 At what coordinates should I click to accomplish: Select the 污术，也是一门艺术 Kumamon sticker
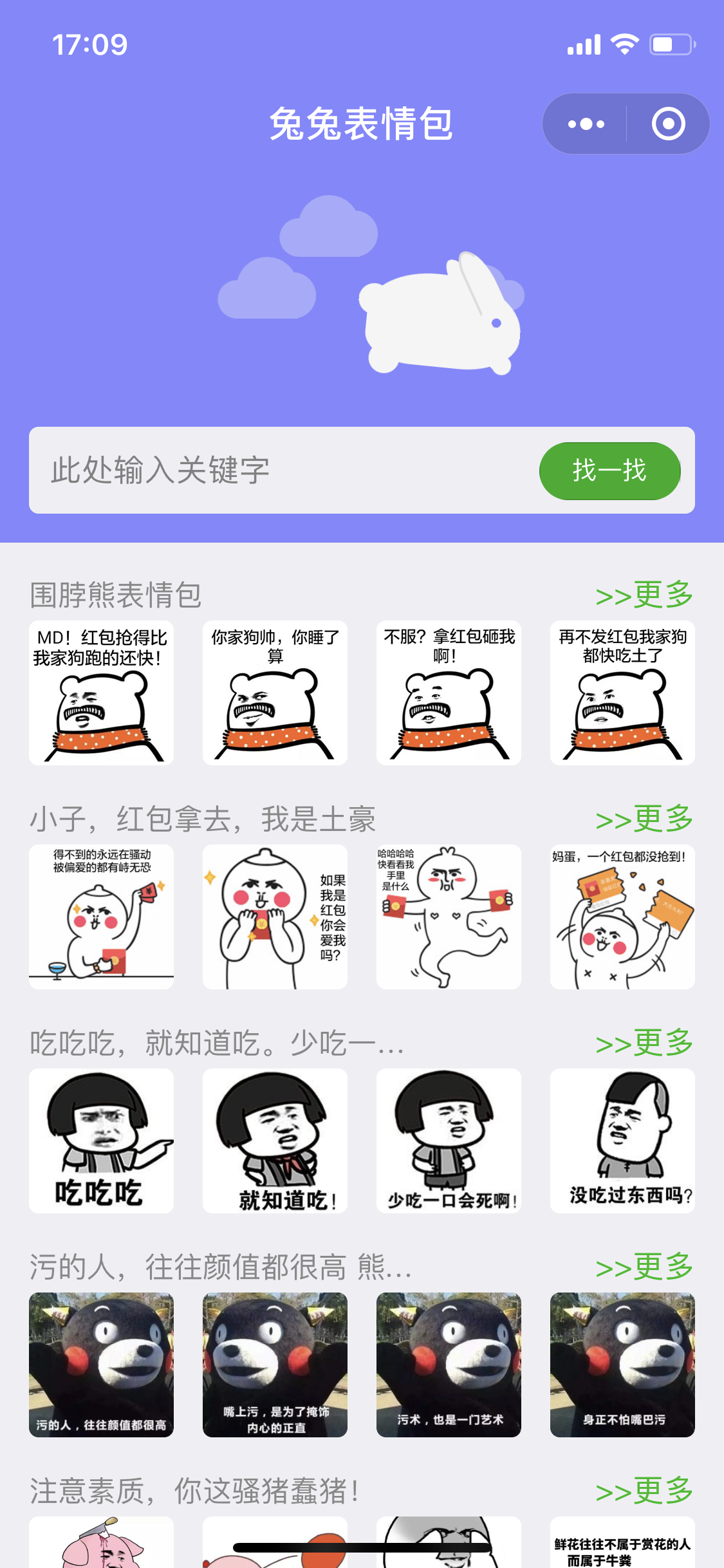tap(449, 1365)
